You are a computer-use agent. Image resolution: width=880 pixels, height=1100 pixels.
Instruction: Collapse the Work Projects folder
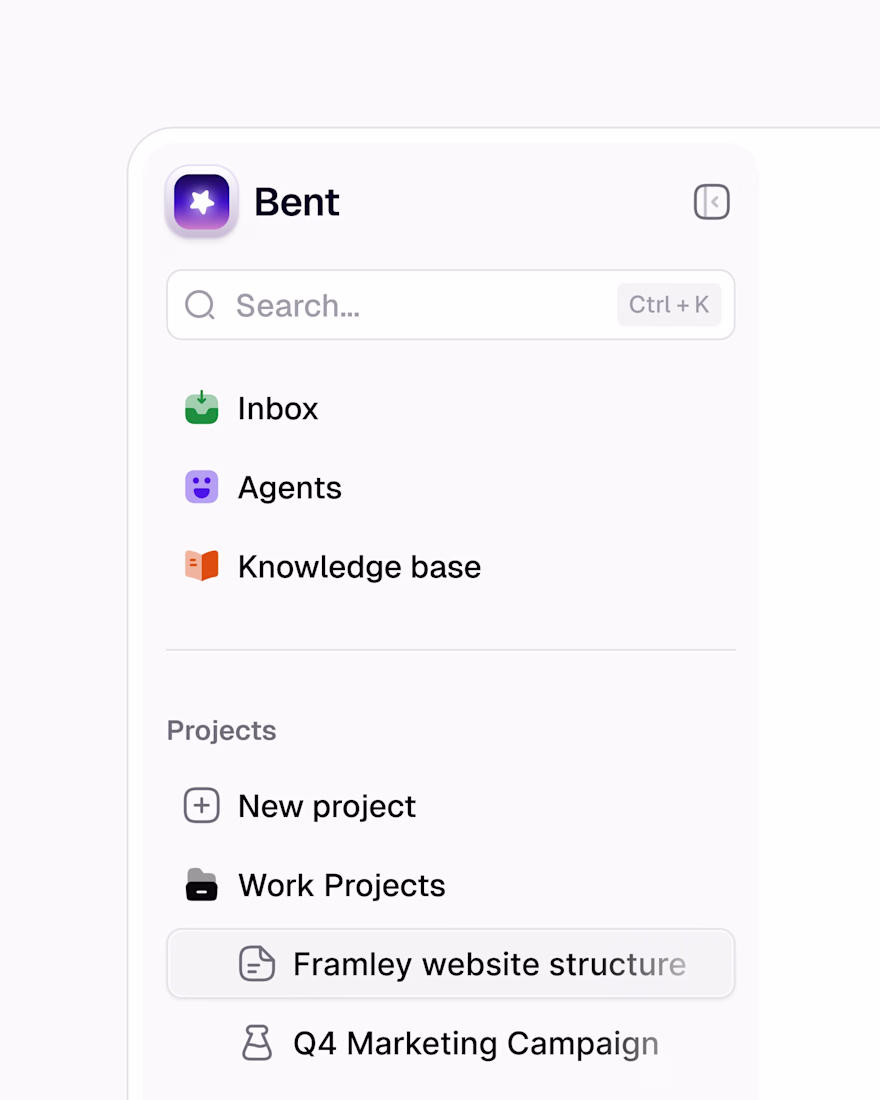(x=202, y=885)
